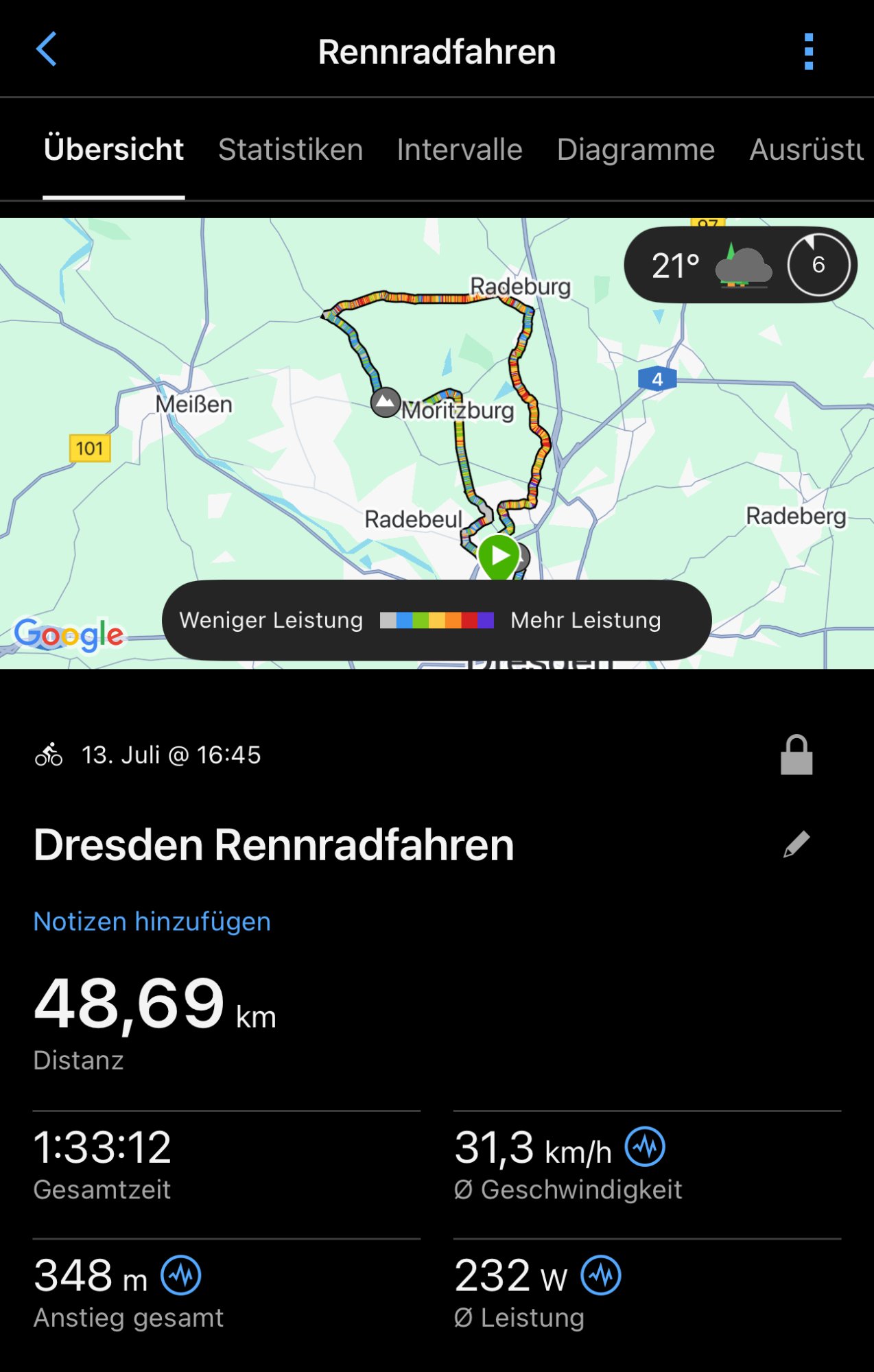Select the Ausrüstung tab

tap(805, 150)
